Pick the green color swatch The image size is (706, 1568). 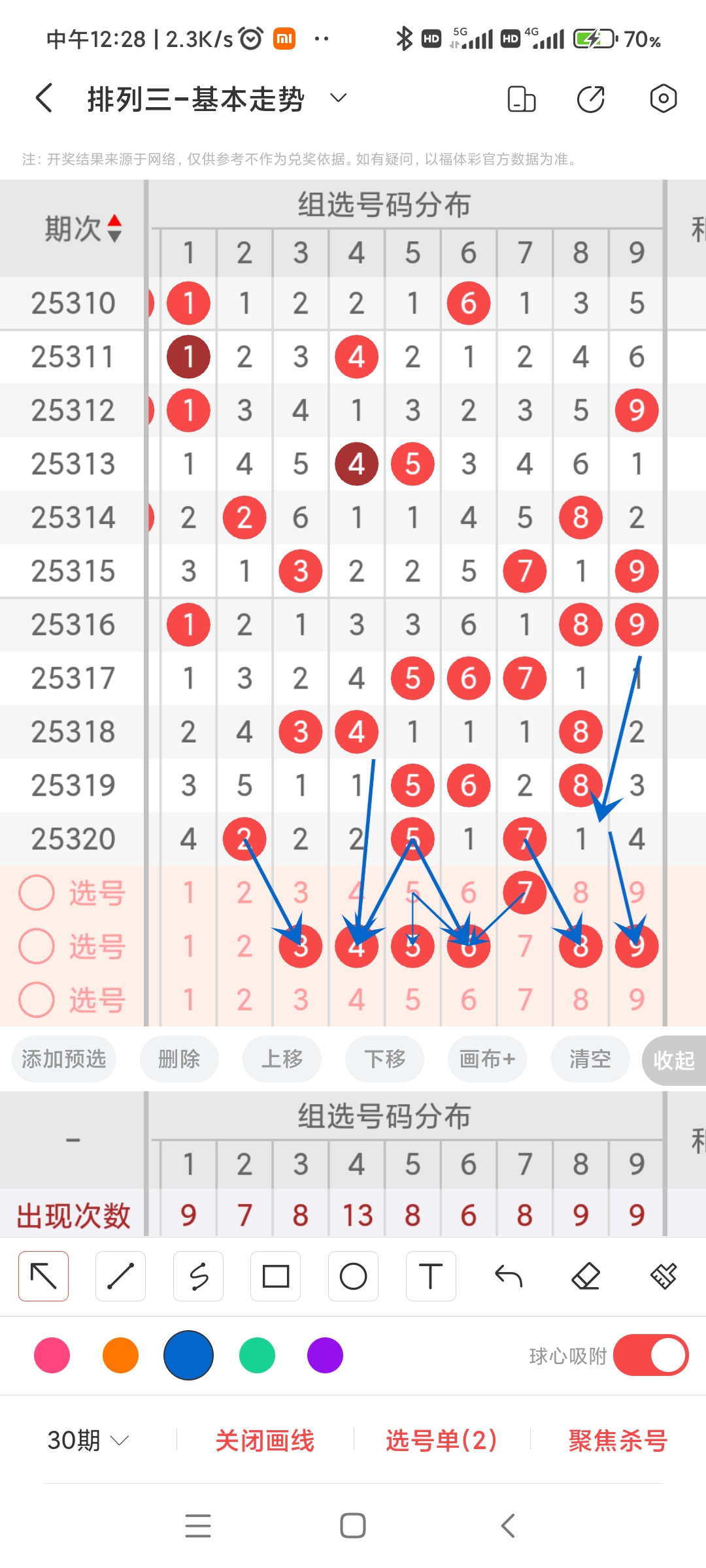pos(256,1356)
